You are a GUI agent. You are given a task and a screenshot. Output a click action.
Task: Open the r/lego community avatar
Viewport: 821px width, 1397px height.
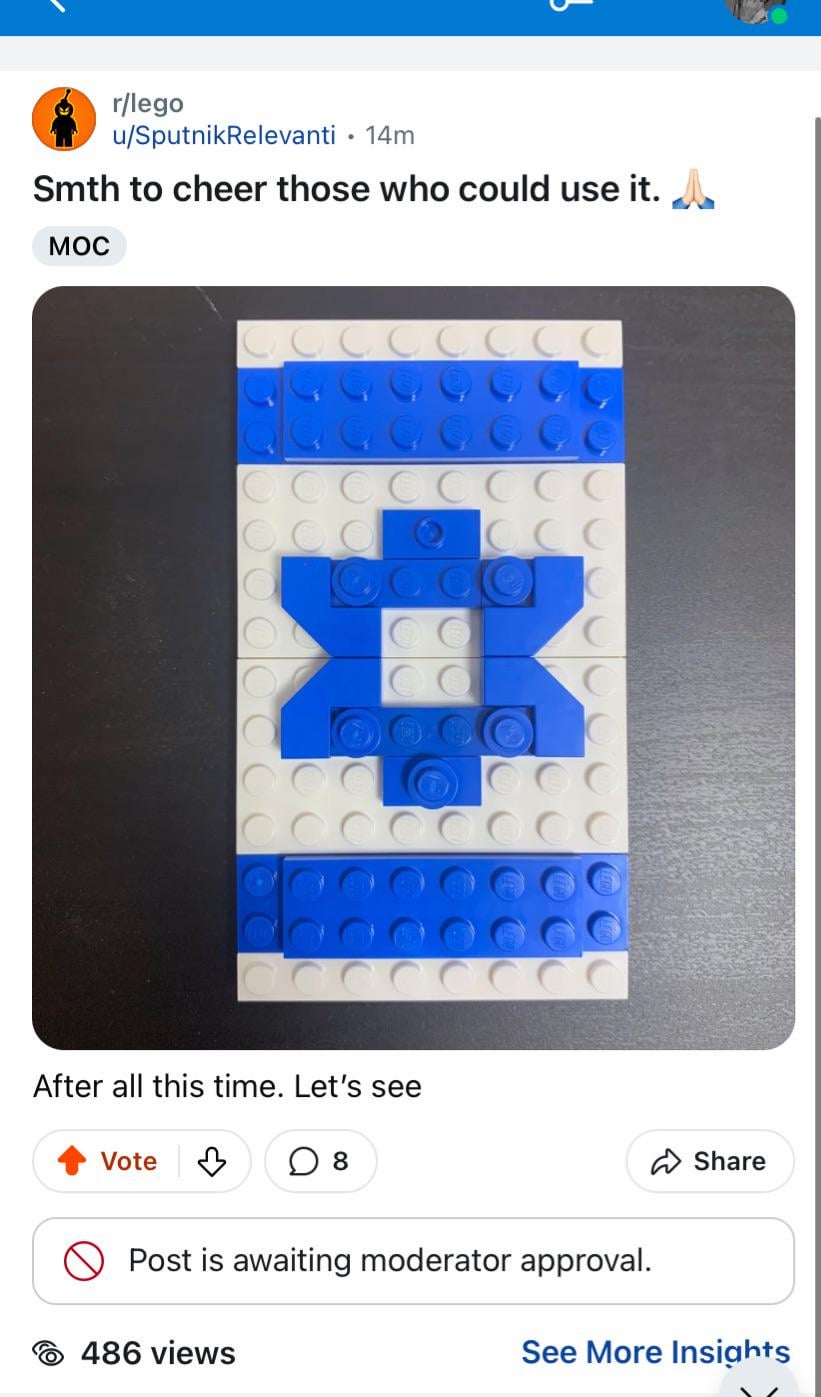tap(64, 119)
